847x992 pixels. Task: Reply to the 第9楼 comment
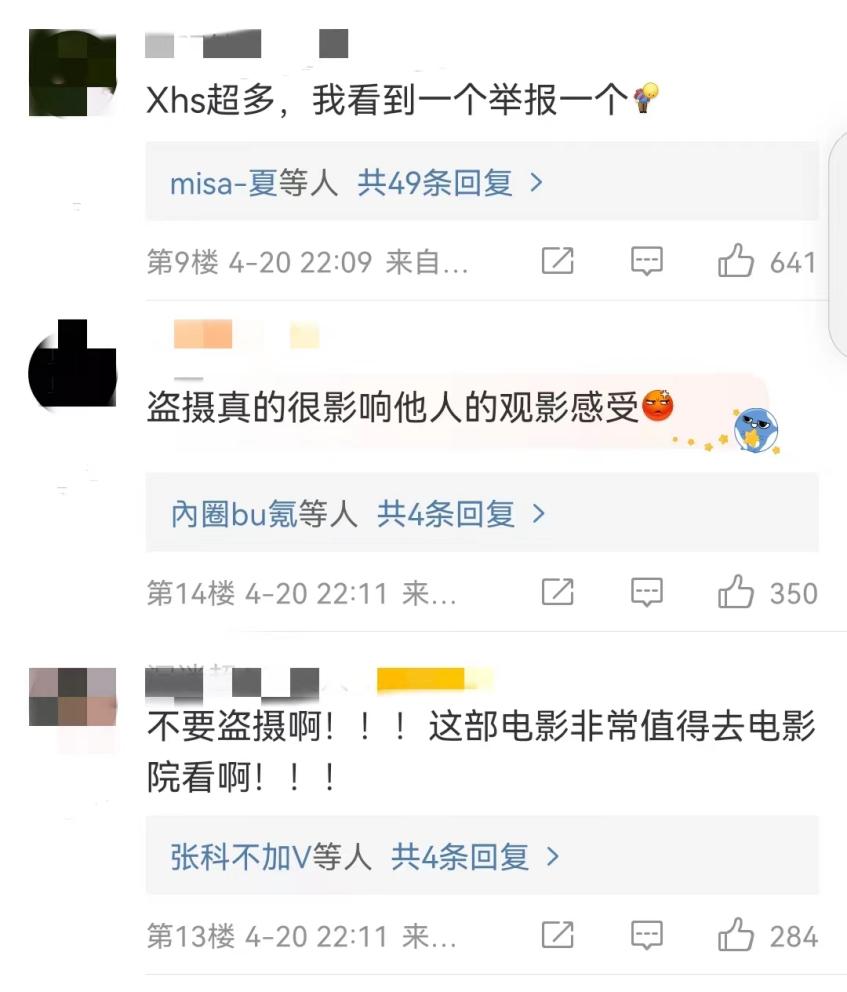647,262
